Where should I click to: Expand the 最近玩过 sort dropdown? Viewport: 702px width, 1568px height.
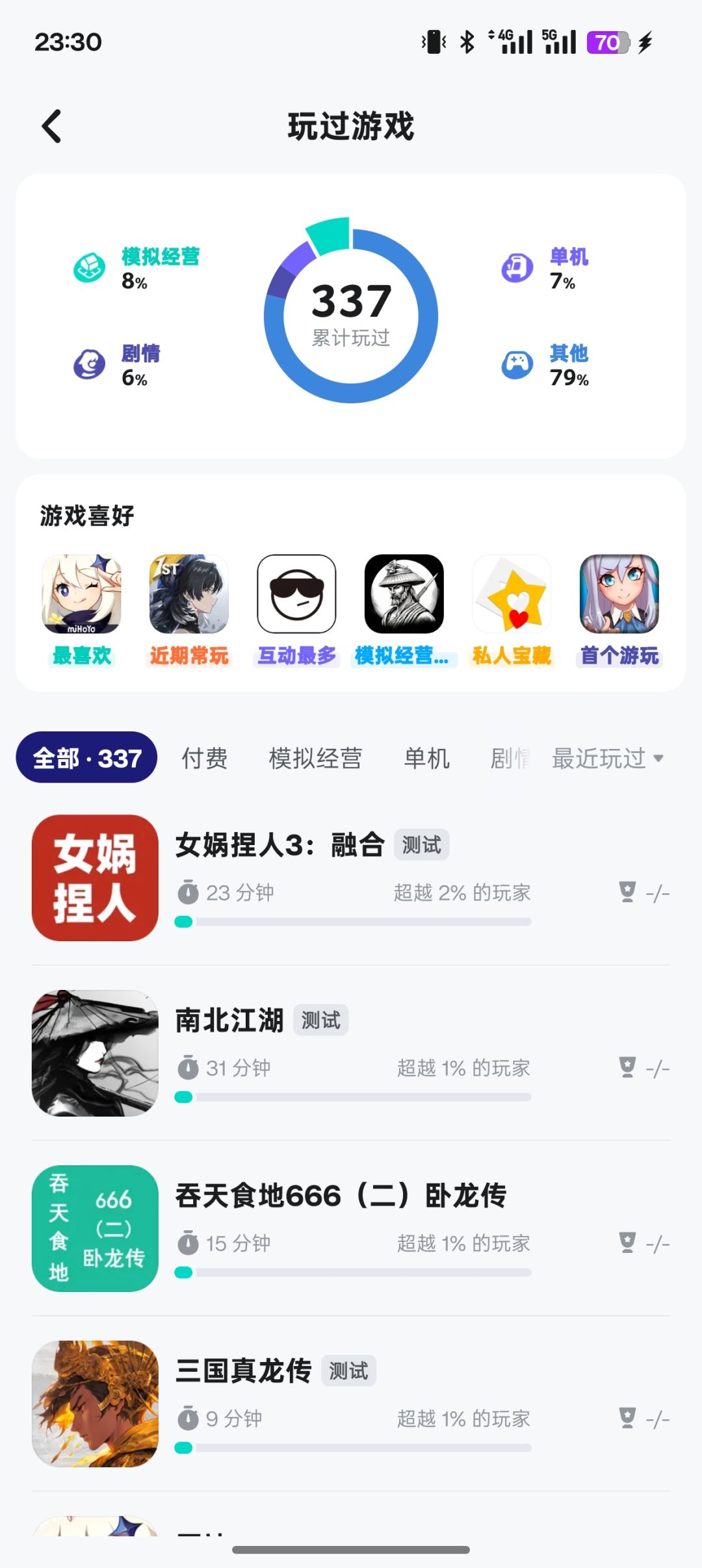pyautogui.click(x=608, y=758)
